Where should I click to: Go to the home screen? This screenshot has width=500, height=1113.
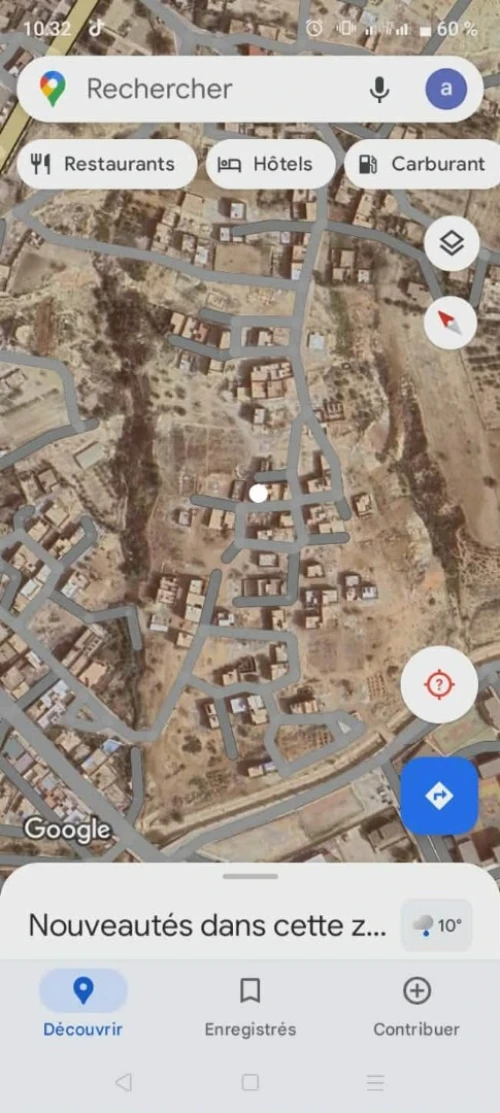(x=250, y=1082)
